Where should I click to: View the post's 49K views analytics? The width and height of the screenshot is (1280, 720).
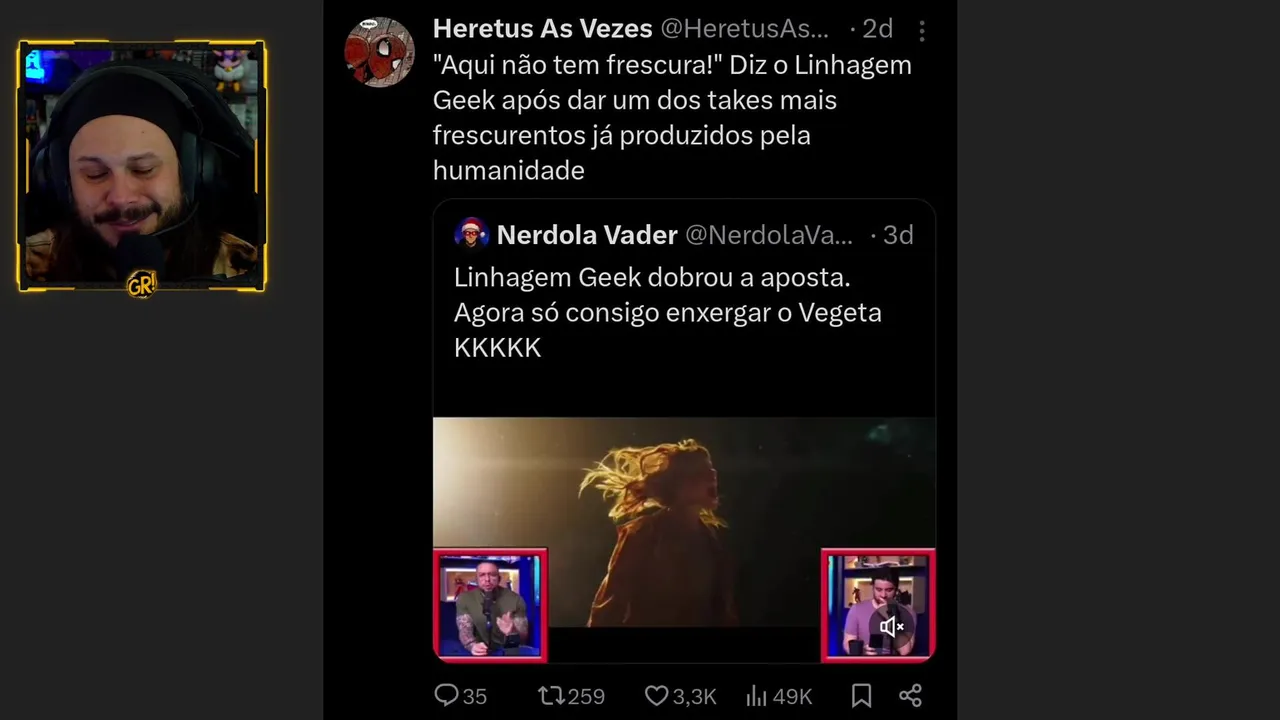pyautogui.click(x=757, y=695)
